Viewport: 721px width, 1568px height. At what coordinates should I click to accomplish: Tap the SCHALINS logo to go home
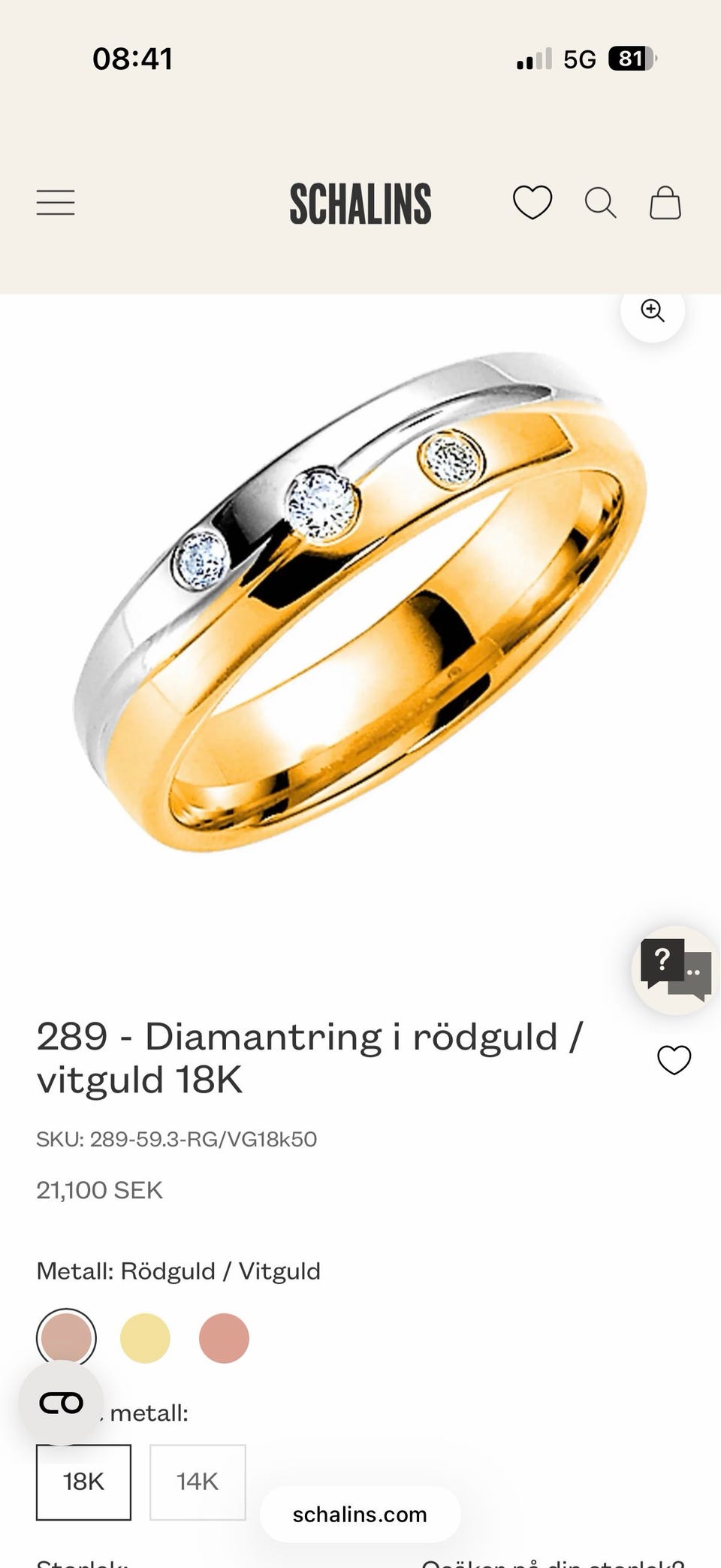tap(360, 204)
